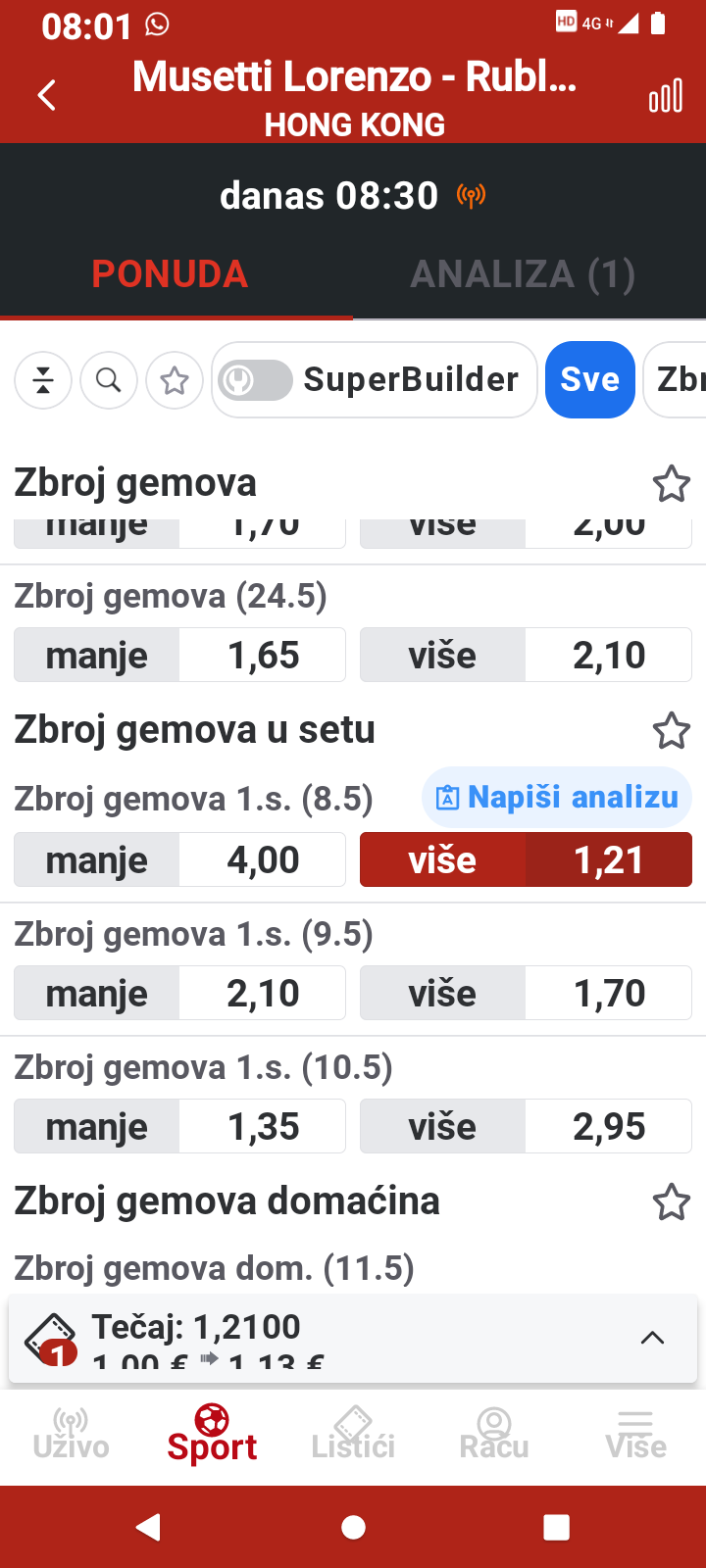Favorite the Zbroj gemova market
This screenshot has height=1568, width=706.
point(672,484)
